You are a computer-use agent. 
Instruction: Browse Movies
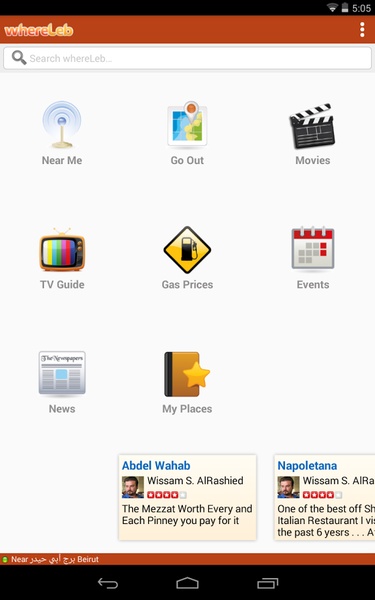tap(313, 133)
